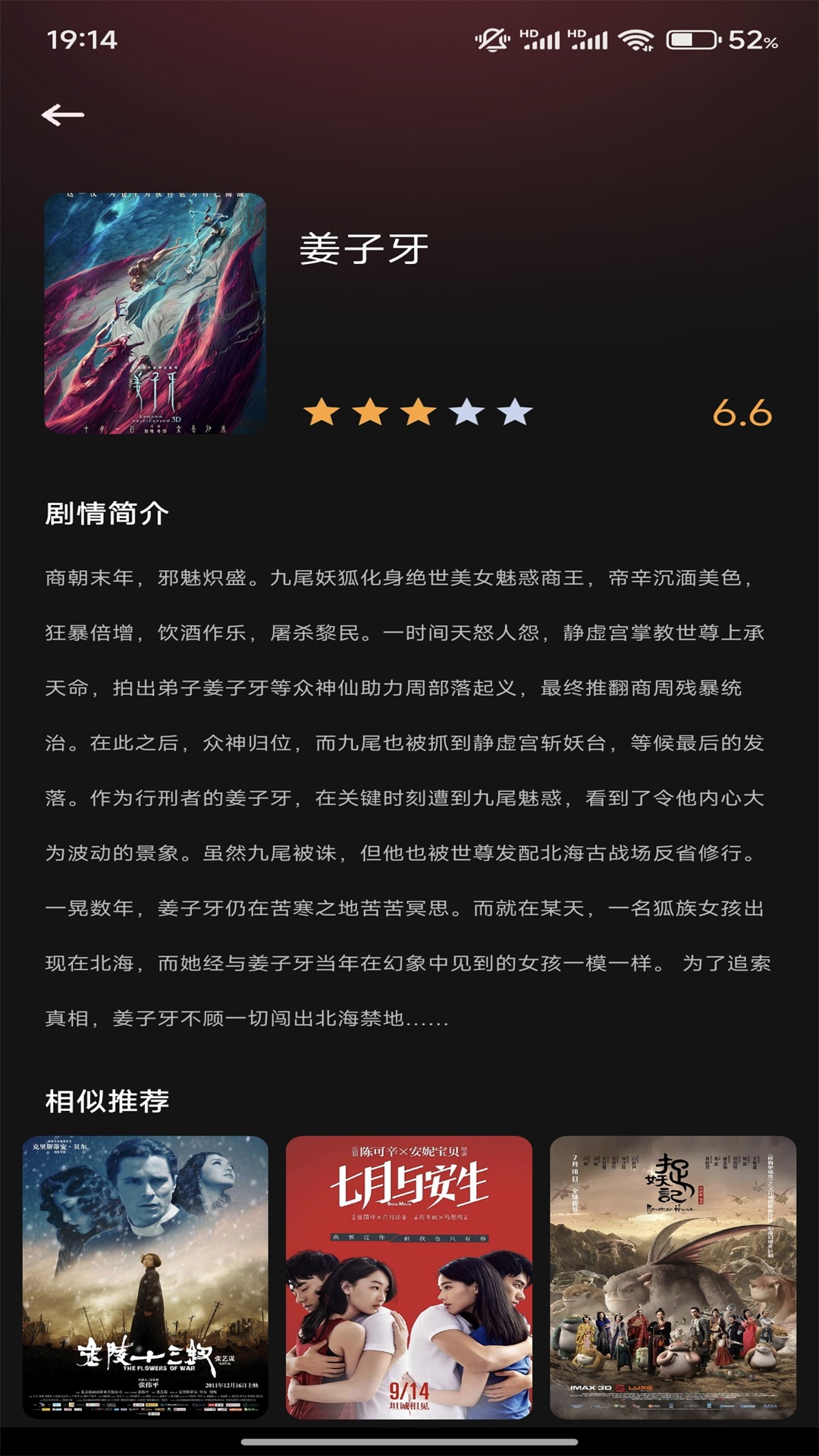Tap the back arrow to return

pyautogui.click(x=64, y=115)
